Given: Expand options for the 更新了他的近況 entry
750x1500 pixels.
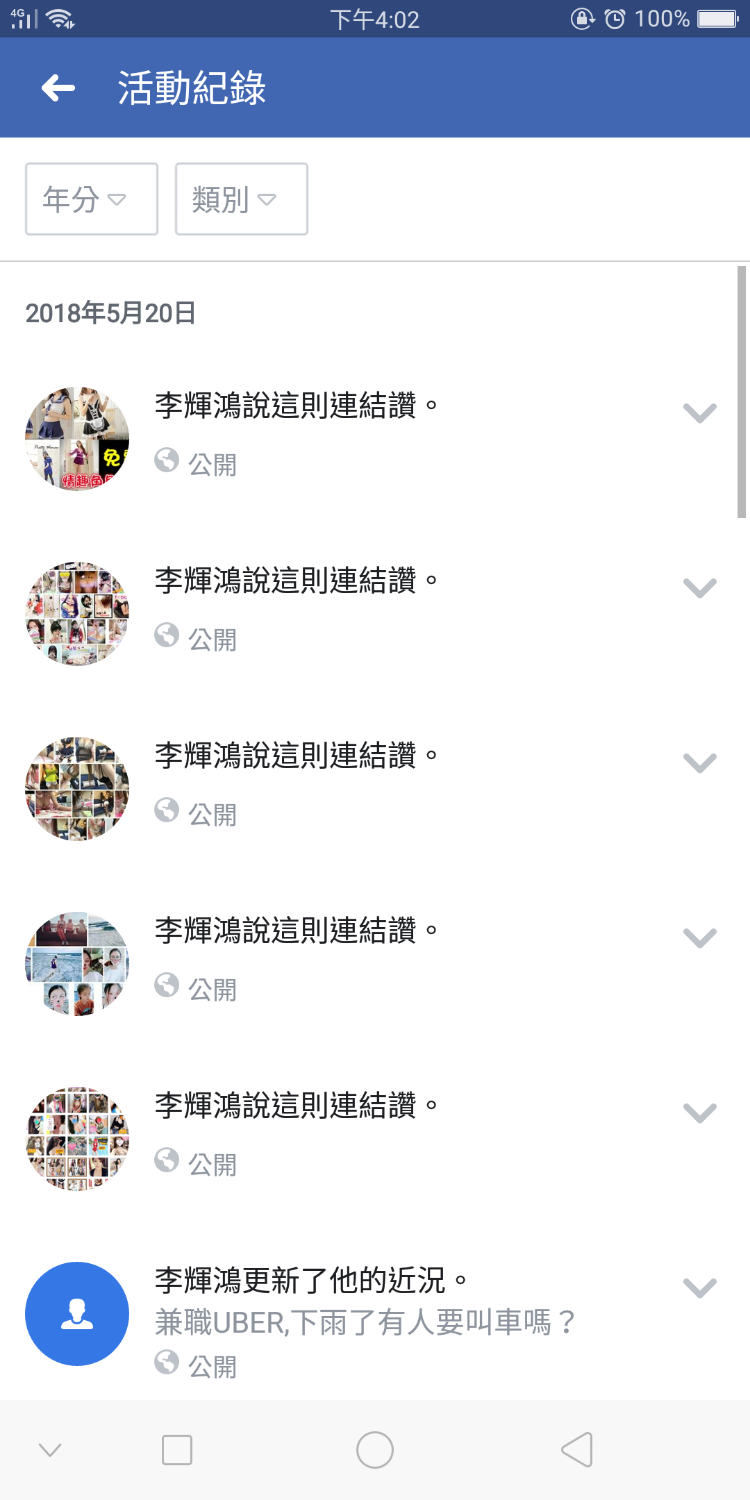Looking at the screenshot, I should pos(699,1287).
